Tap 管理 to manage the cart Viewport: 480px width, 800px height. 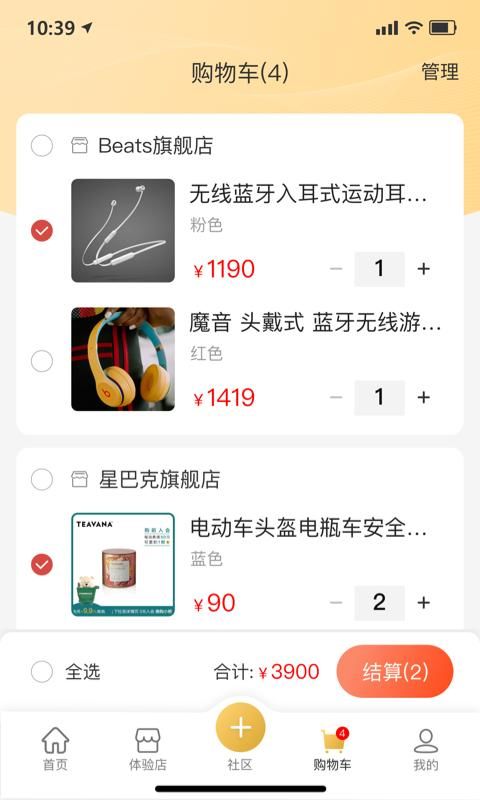(x=440, y=72)
